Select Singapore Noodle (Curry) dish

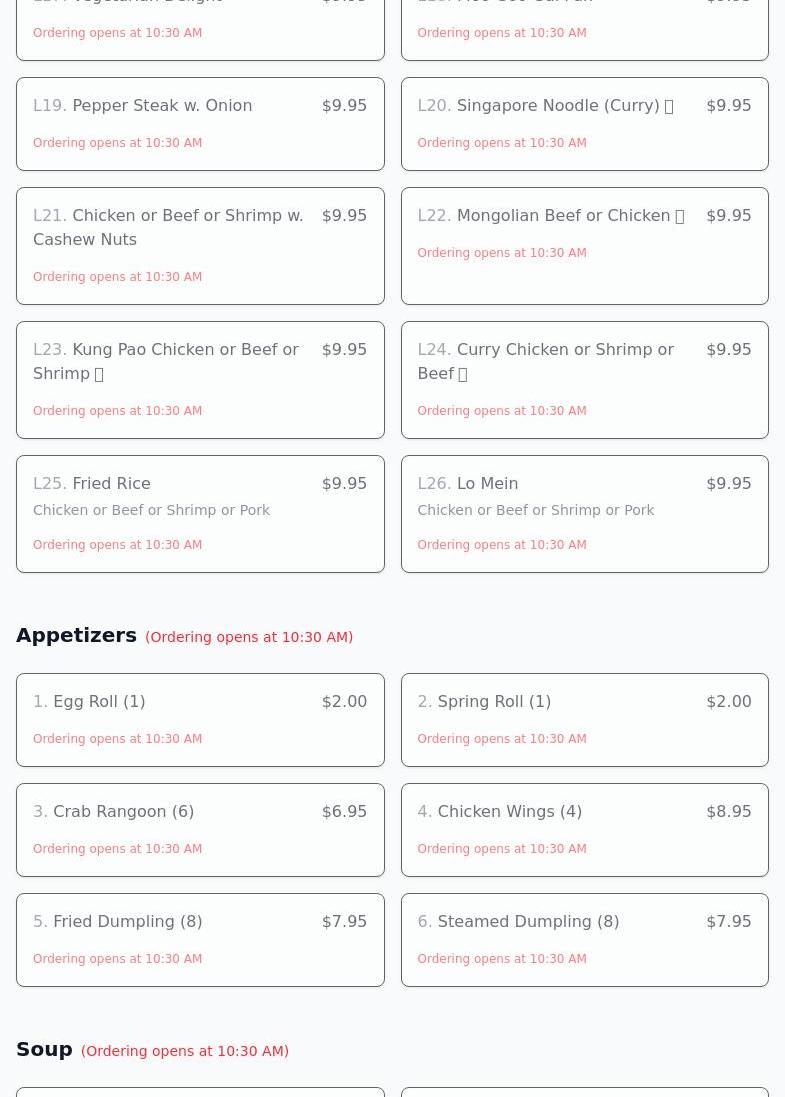coord(584,124)
